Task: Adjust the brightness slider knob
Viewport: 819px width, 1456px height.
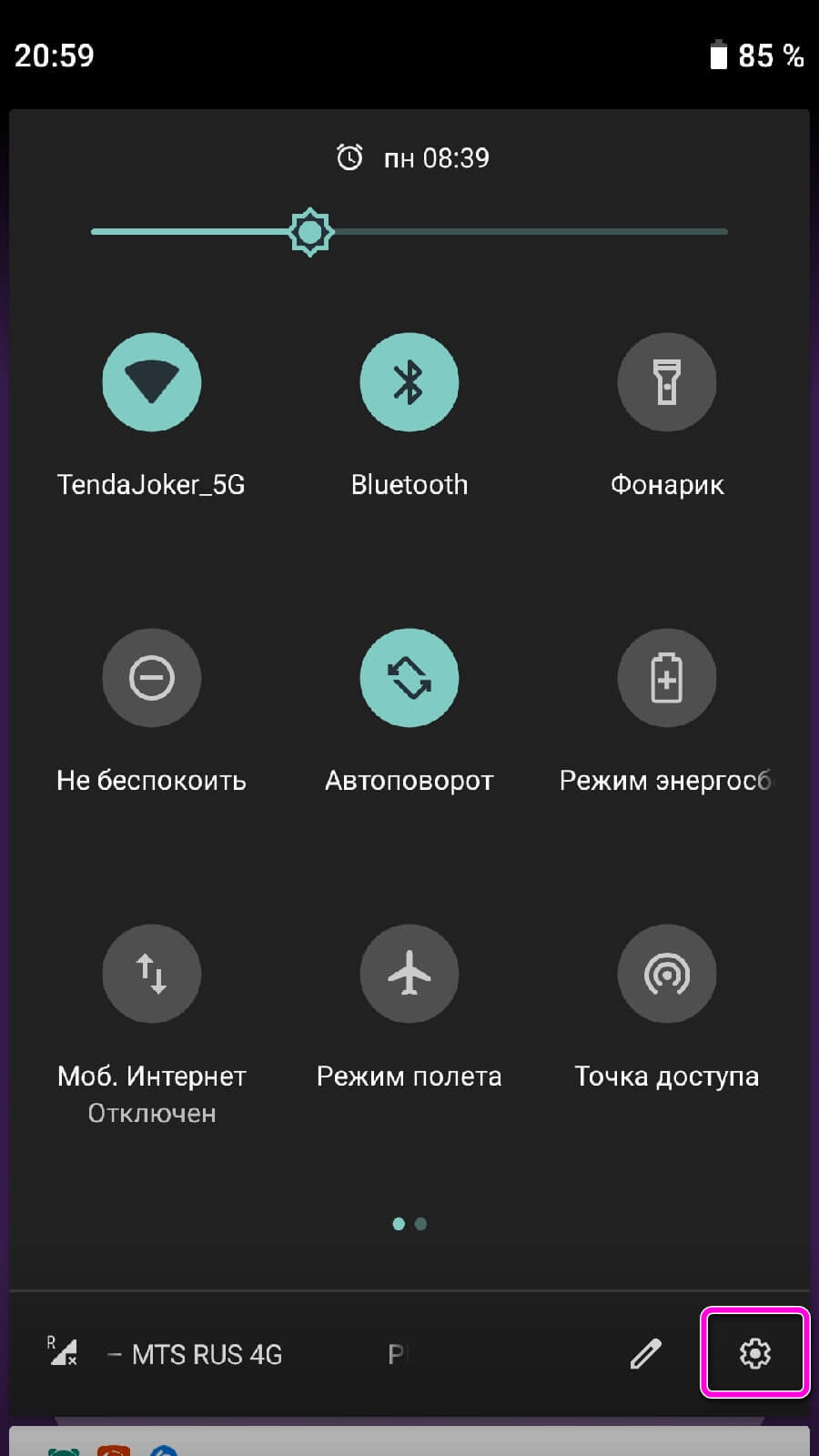Action: [x=309, y=232]
